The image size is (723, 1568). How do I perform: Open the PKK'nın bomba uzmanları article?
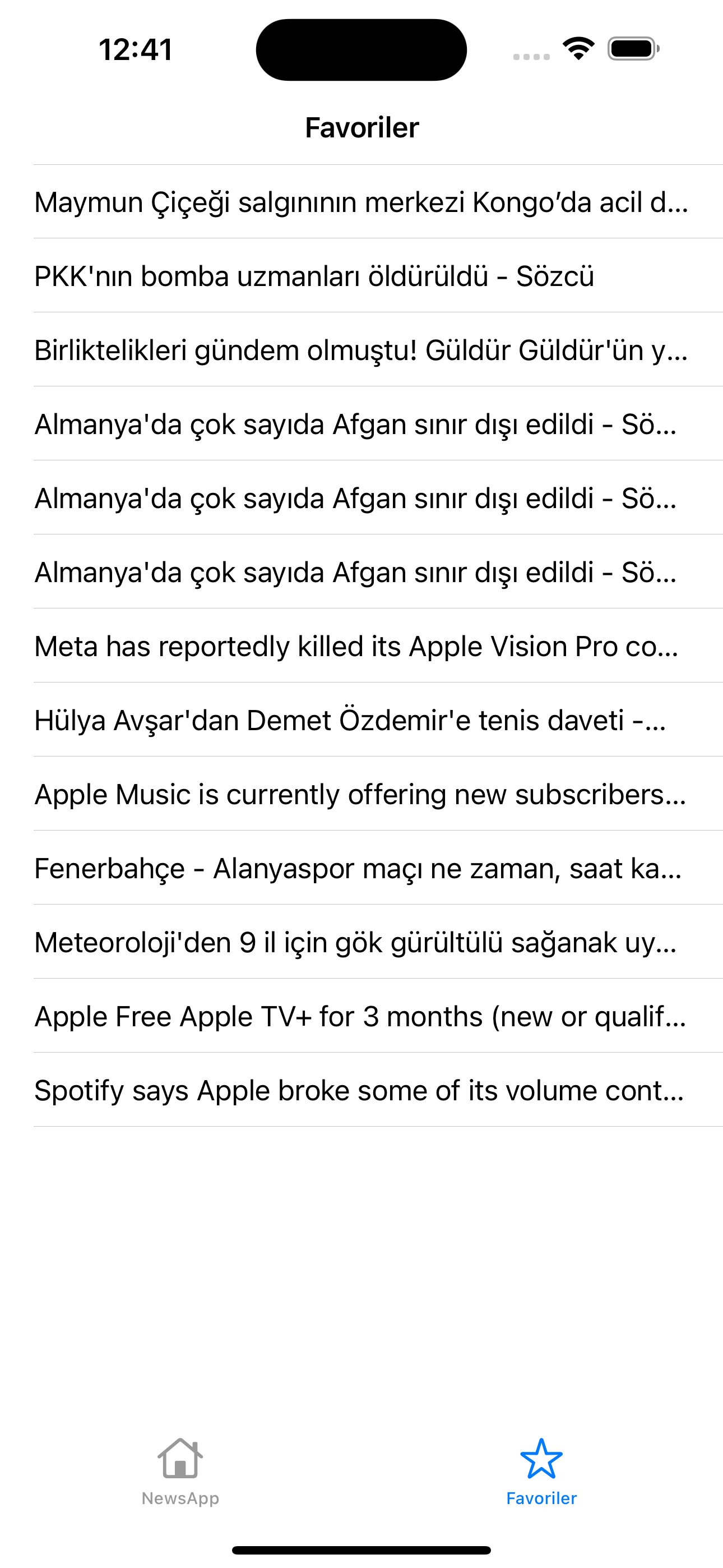pos(361,276)
